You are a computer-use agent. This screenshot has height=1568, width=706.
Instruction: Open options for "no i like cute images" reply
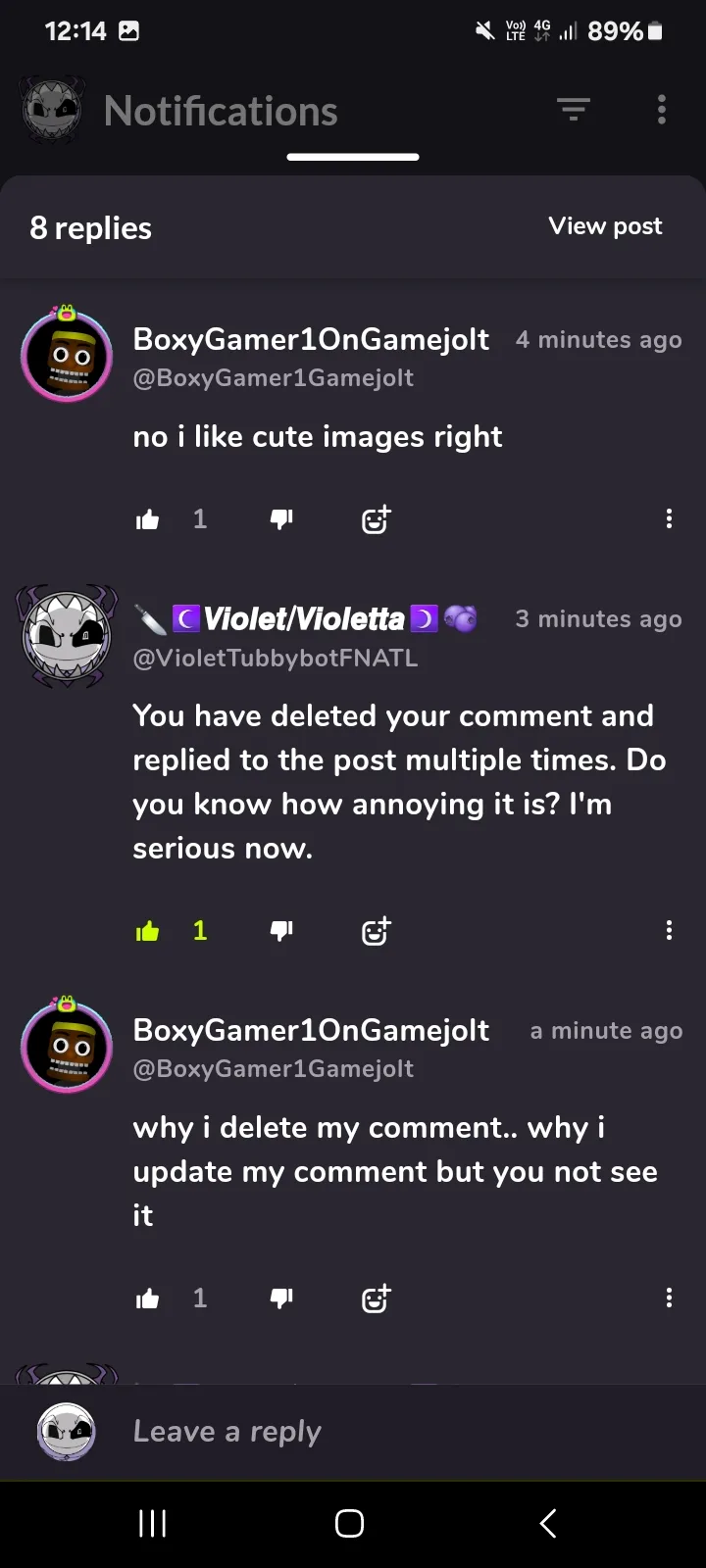669,519
